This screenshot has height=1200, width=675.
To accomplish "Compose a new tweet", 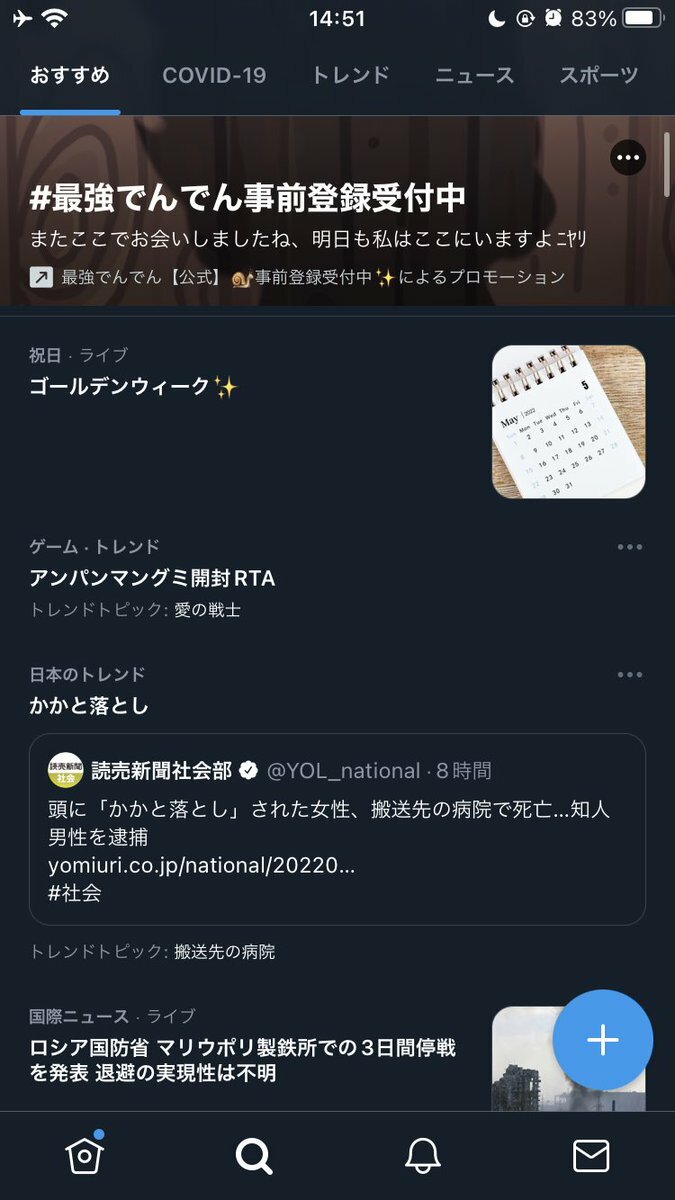I will [x=603, y=1040].
